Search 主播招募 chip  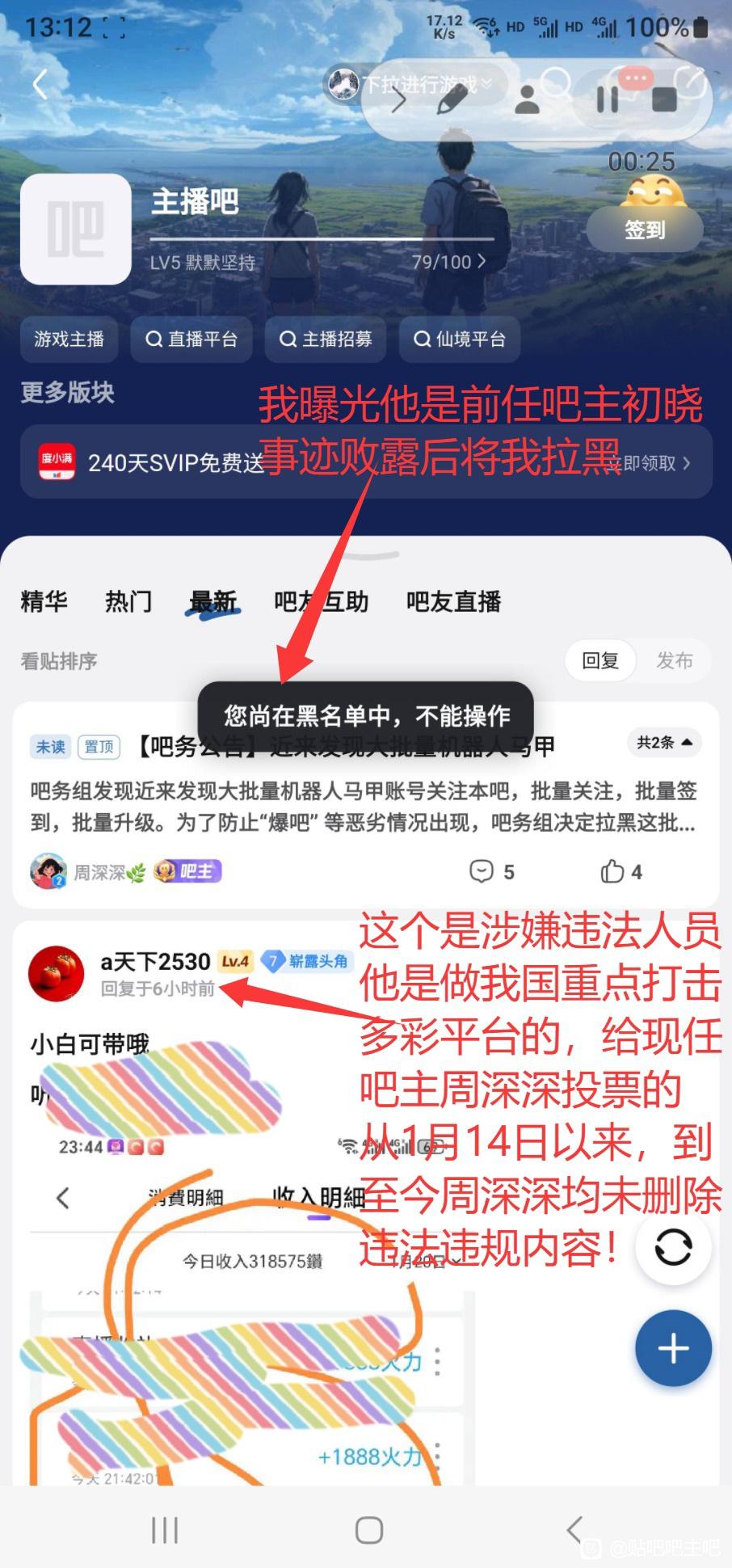pos(325,339)
